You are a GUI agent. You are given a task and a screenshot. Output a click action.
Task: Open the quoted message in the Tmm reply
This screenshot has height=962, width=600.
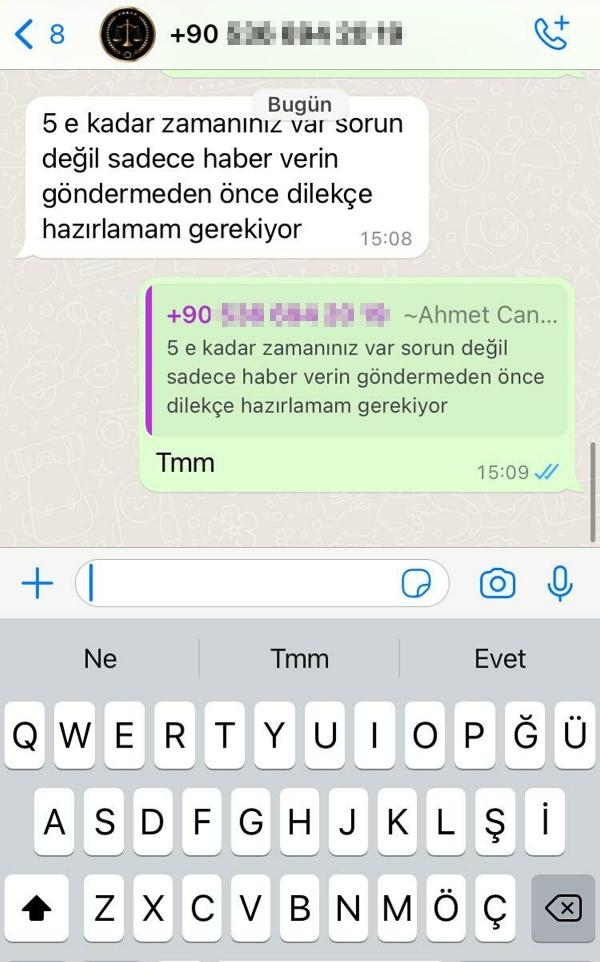coord(358,360)
